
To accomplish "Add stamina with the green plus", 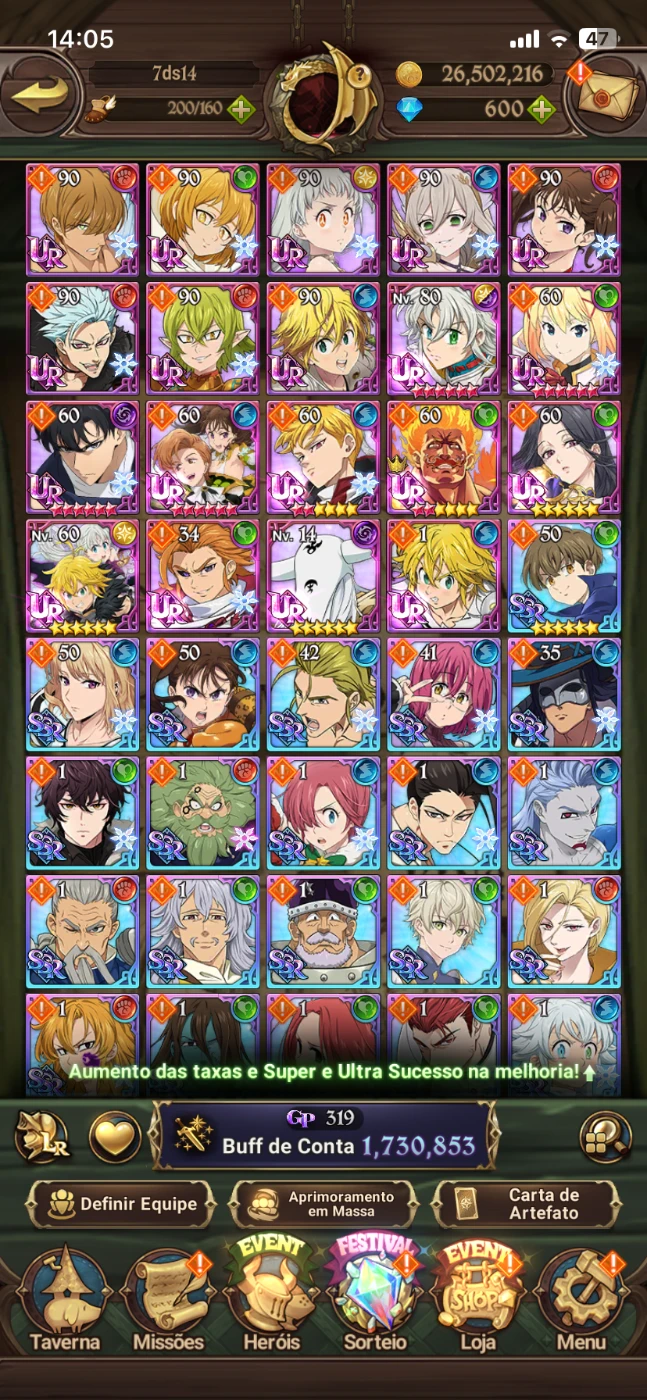I will (241, 109).
